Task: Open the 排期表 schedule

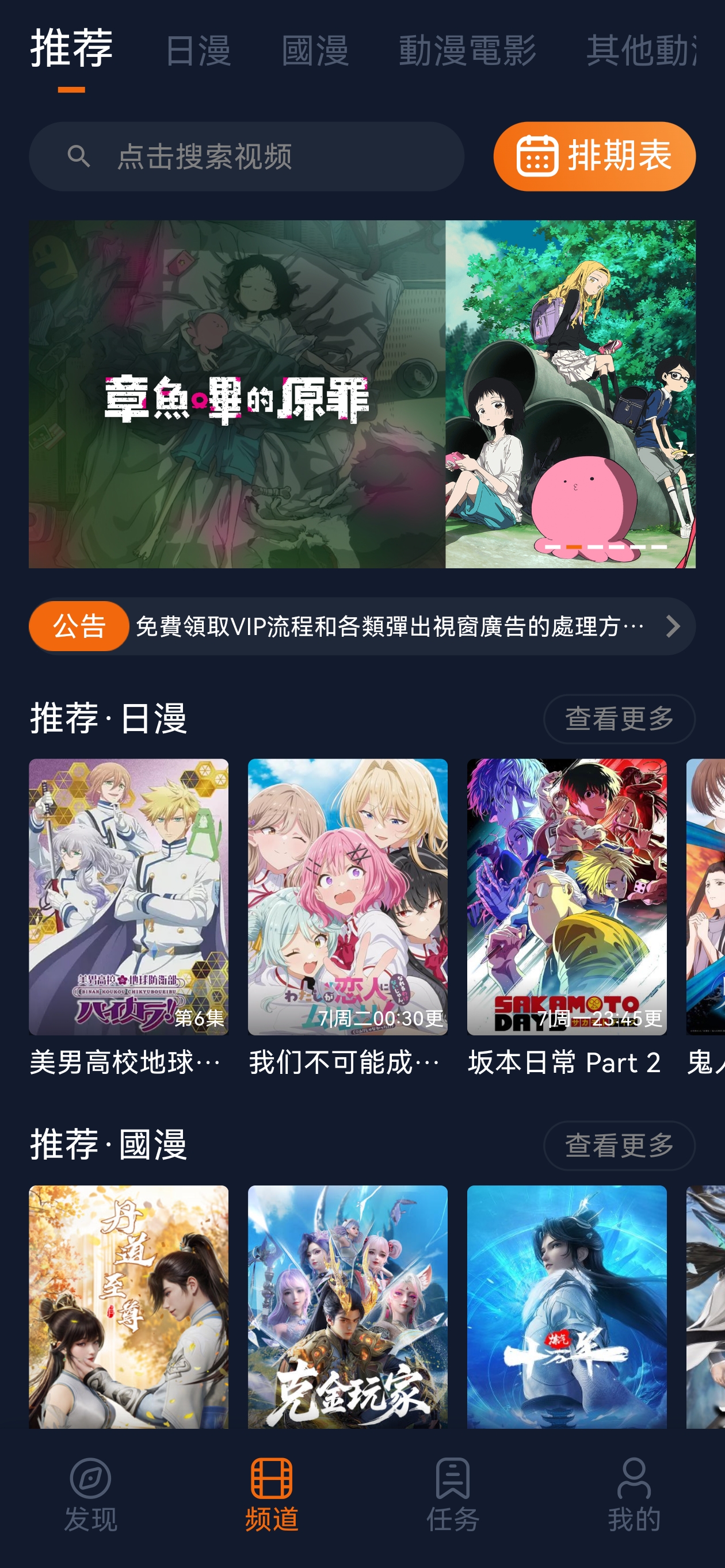Action: pos(594,156)
